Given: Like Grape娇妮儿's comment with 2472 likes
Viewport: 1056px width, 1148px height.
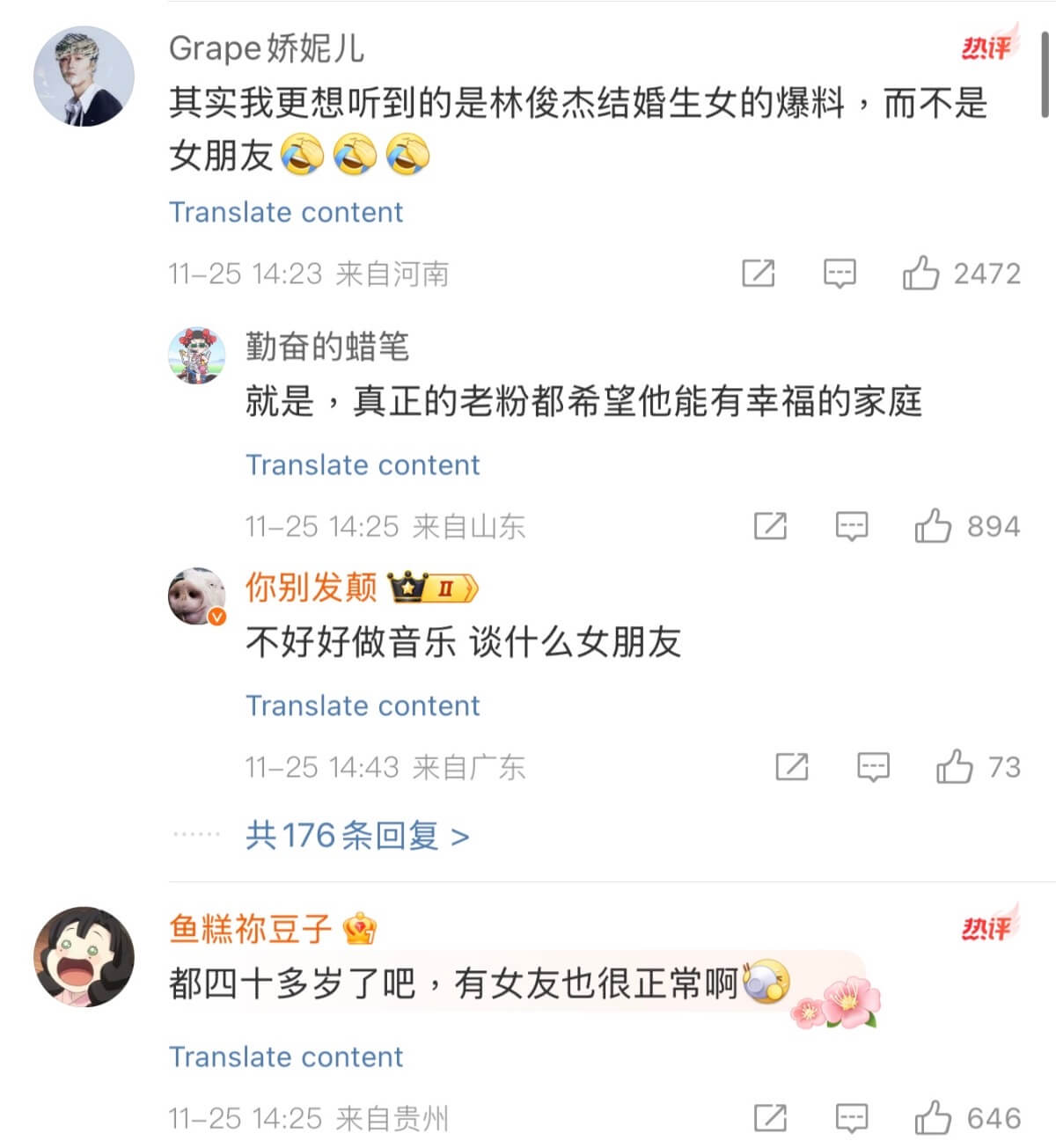Looking at the screenshot, I should pos(920,274).
